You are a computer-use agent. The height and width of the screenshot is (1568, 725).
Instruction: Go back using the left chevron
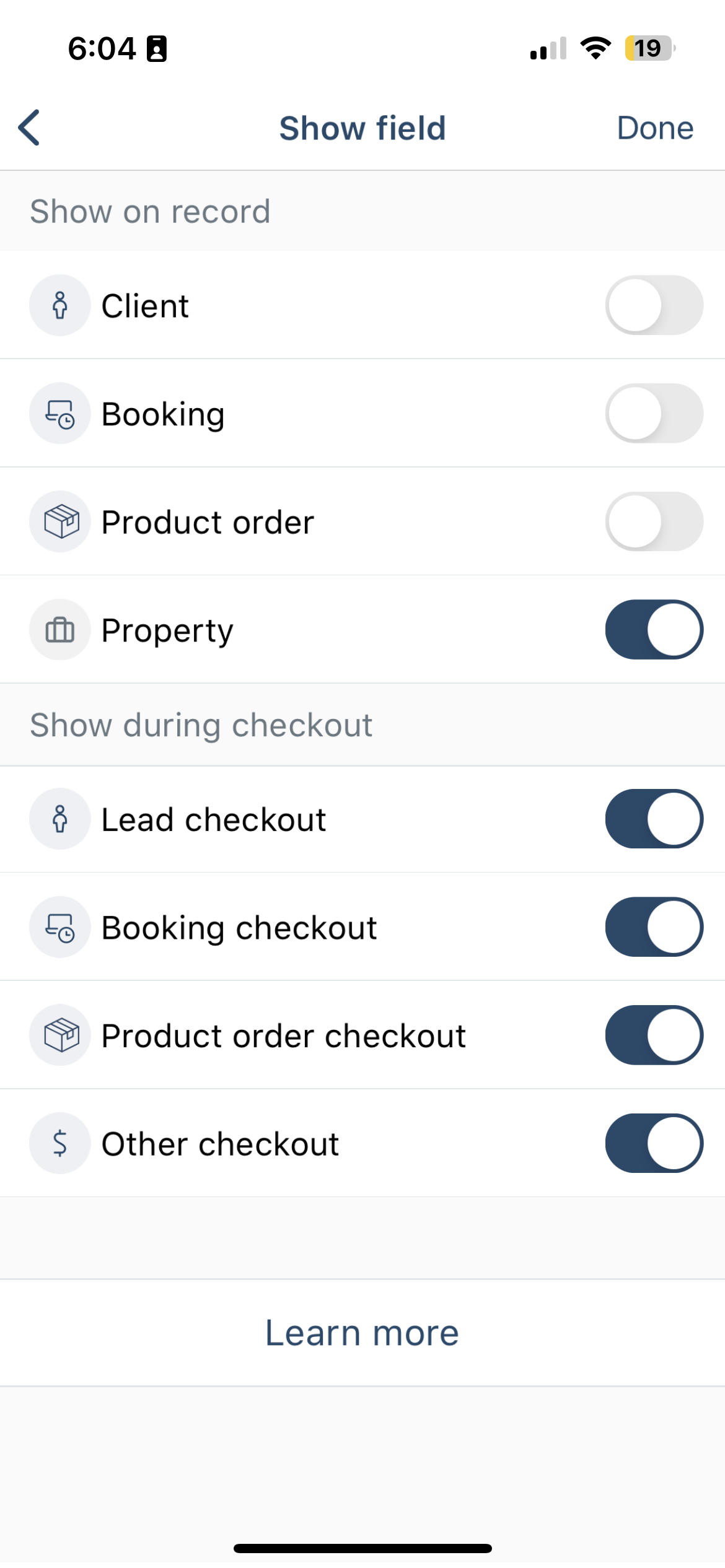point(29,128)
